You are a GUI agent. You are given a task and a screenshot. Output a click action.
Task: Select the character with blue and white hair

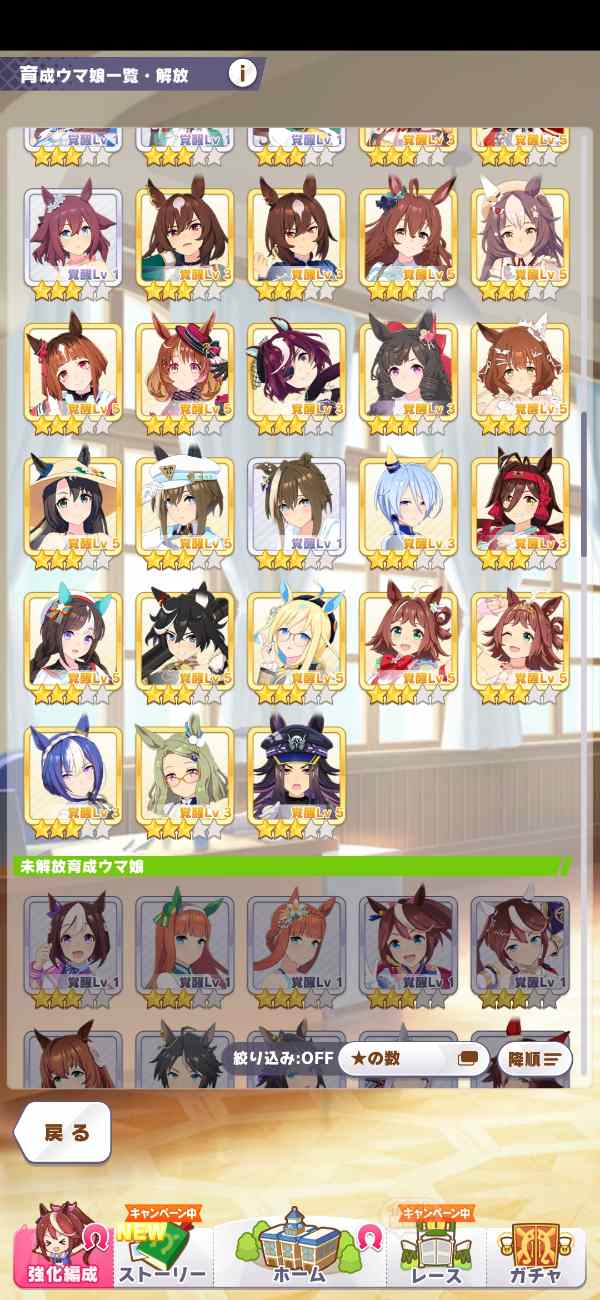click(x=73, y=774)
